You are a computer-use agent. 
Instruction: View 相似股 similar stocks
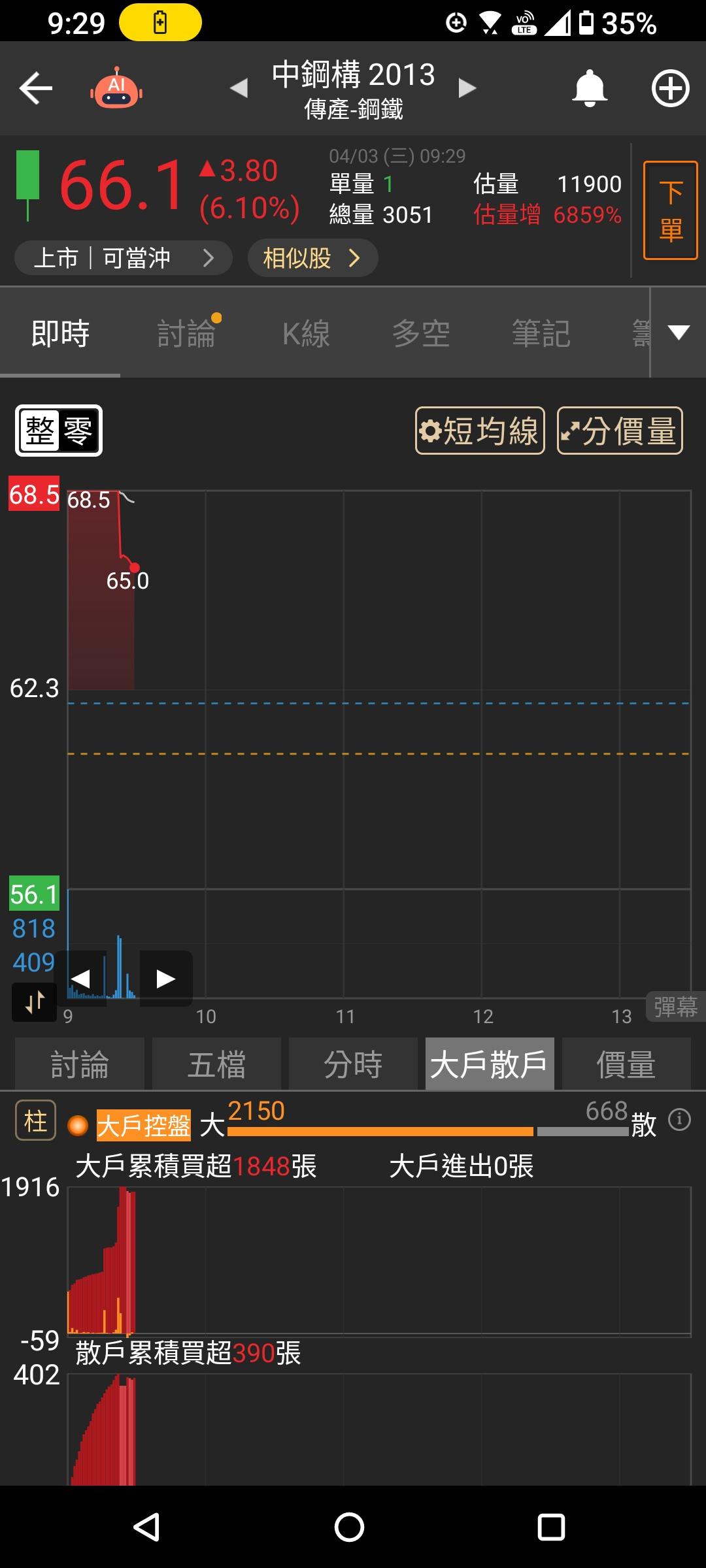312,258
